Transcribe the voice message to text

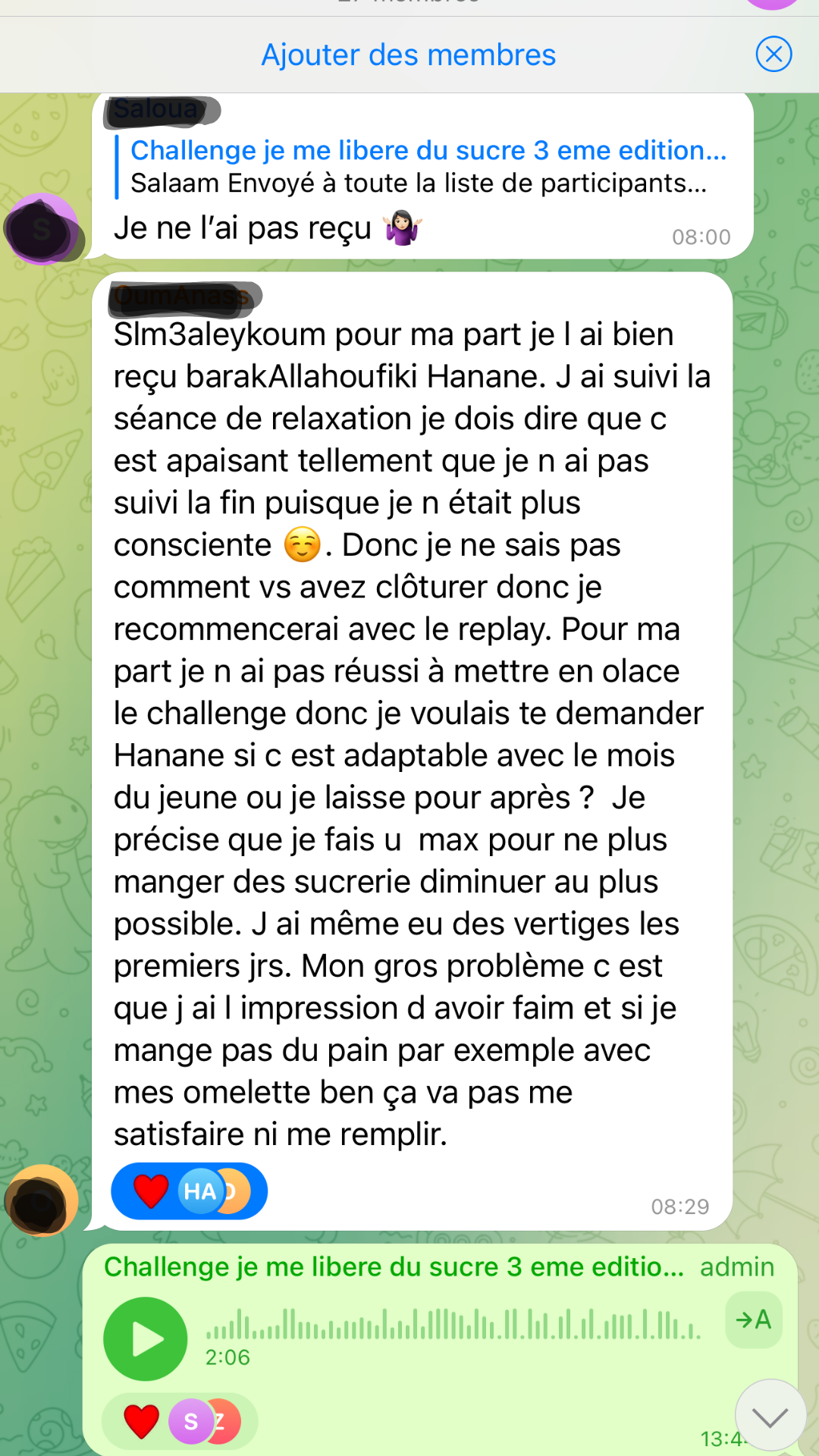click(753, 1319)
